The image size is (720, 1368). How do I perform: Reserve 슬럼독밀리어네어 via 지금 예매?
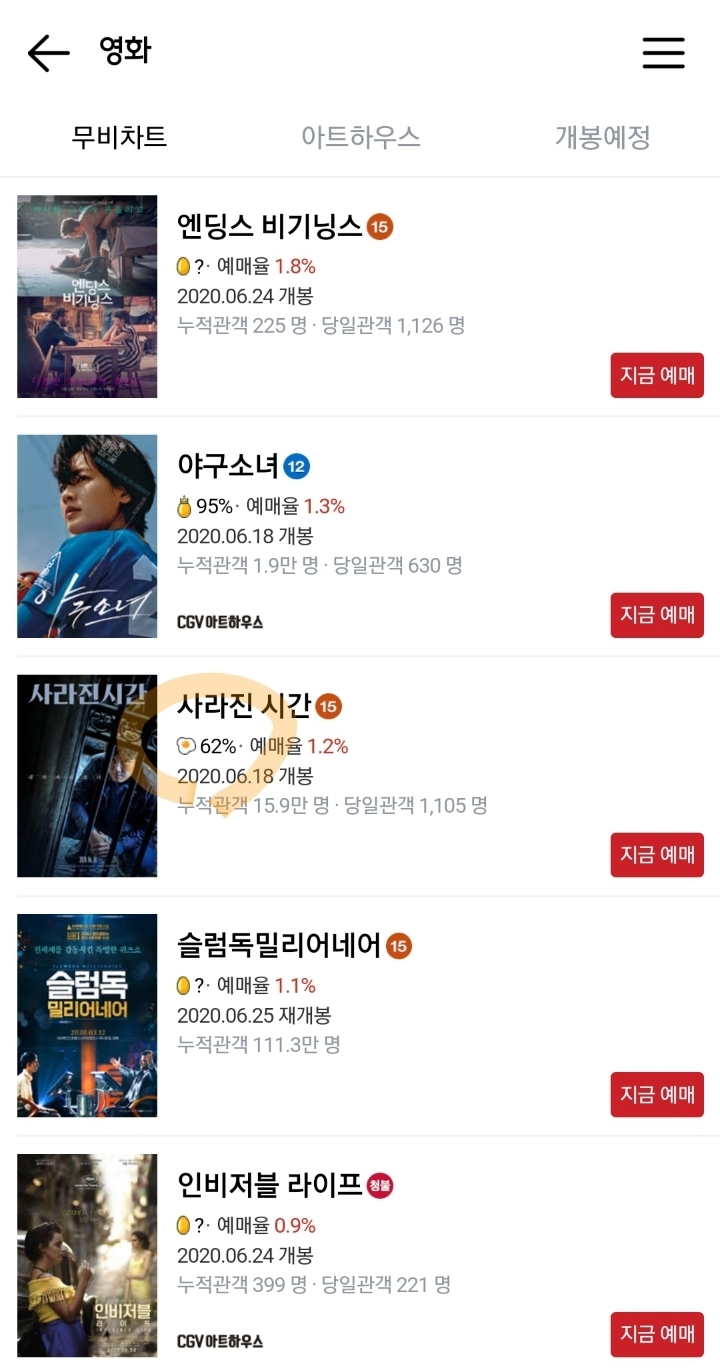coord(657,1094)
